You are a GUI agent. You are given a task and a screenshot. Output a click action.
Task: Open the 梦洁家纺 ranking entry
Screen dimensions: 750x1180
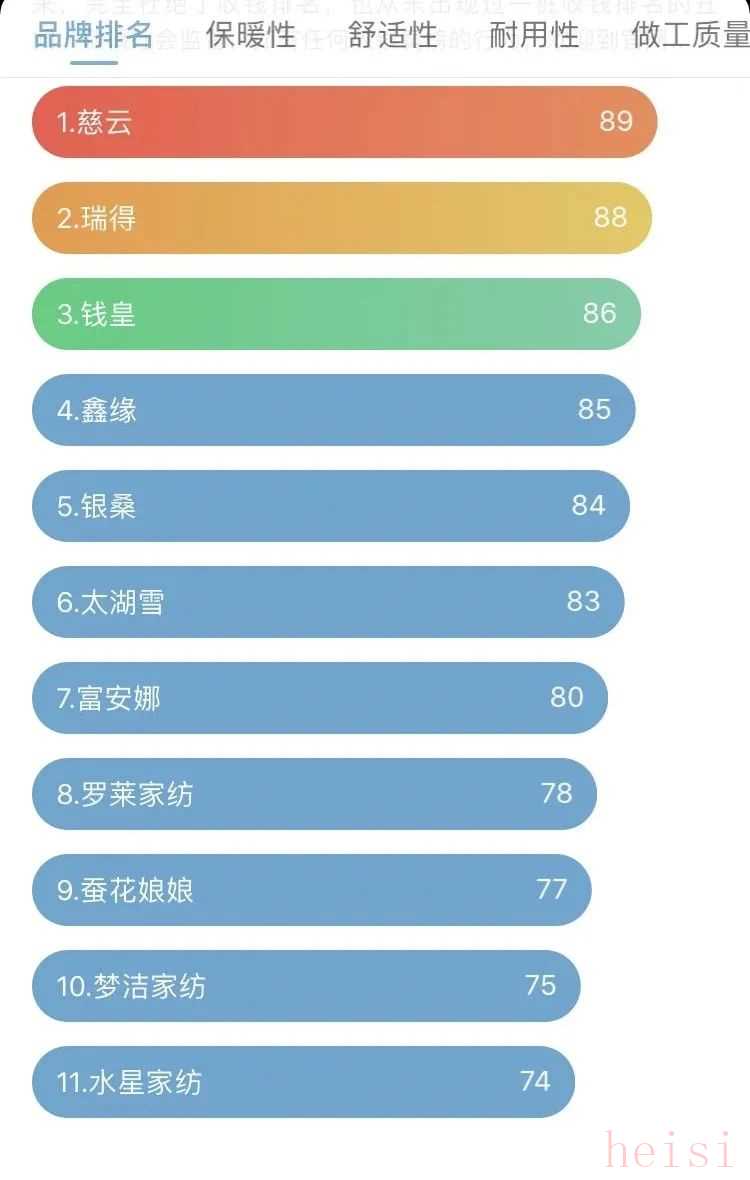pyautogui.click(x=306, y=986)
